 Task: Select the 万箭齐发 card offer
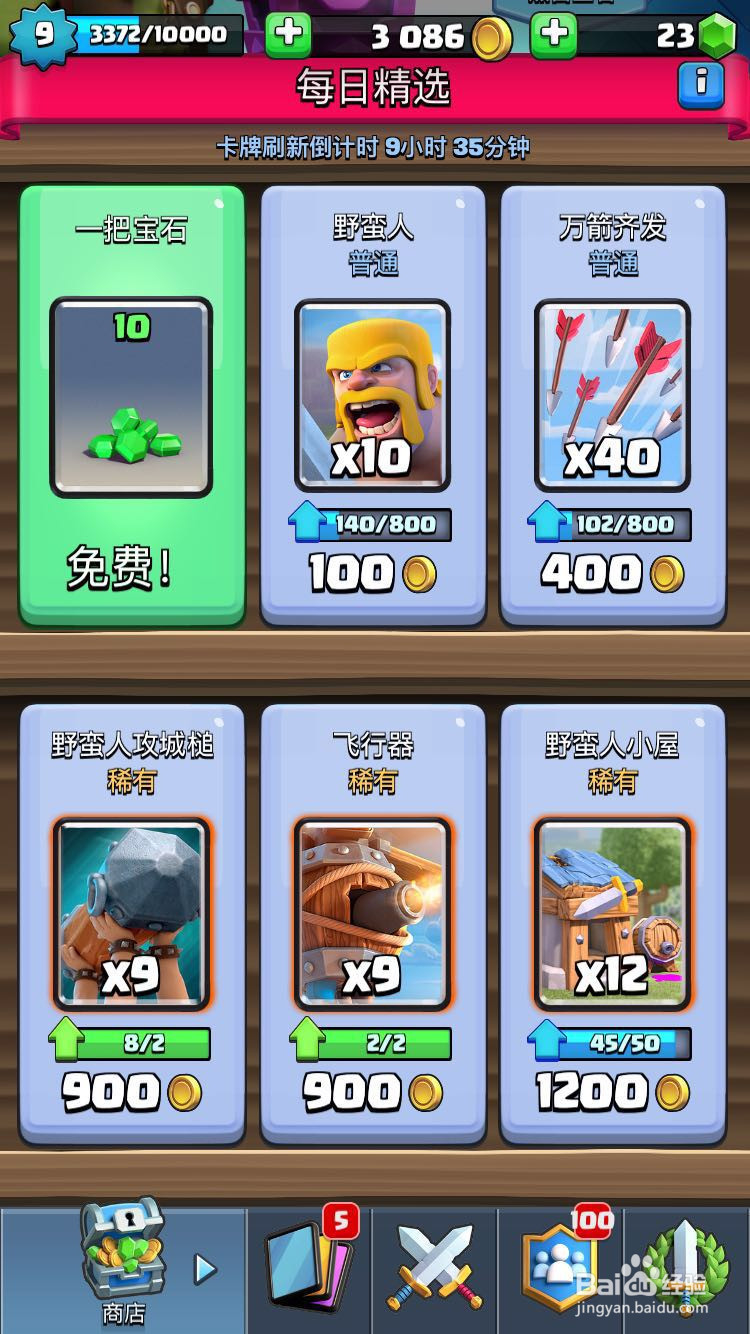612,405
